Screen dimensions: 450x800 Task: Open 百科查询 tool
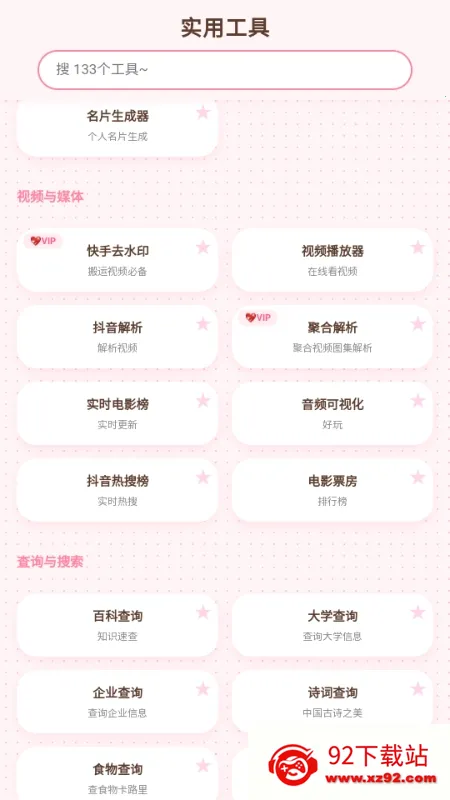tap(117, 625)
